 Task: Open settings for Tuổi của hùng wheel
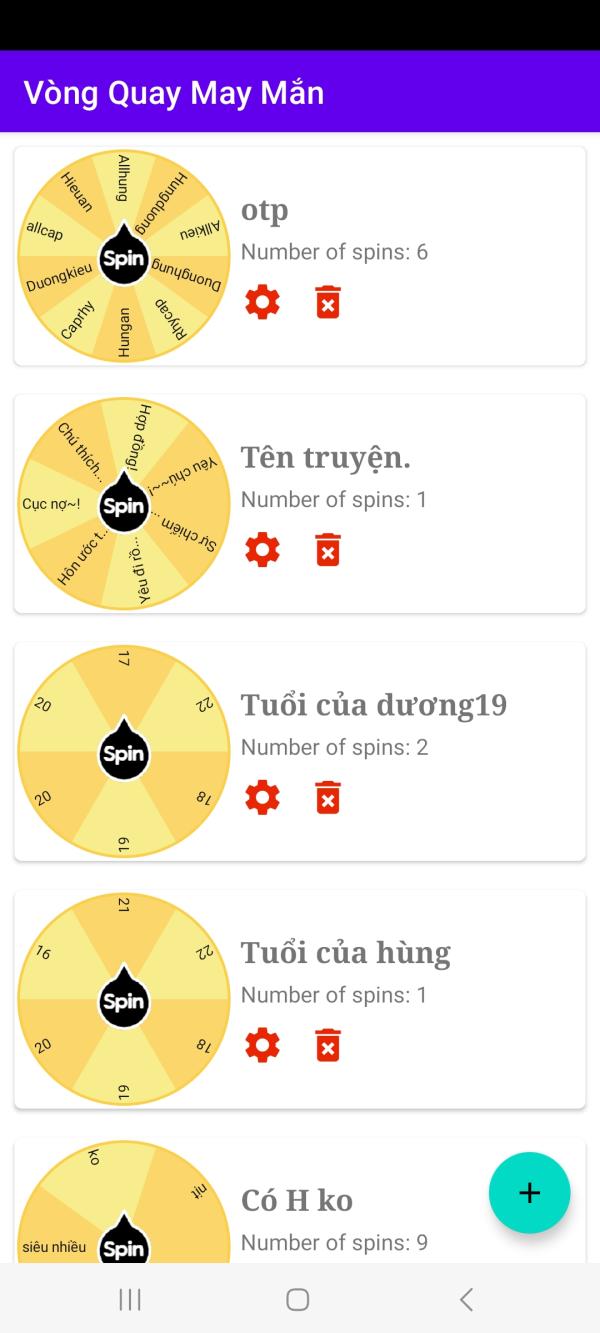tap(262, 1045)
